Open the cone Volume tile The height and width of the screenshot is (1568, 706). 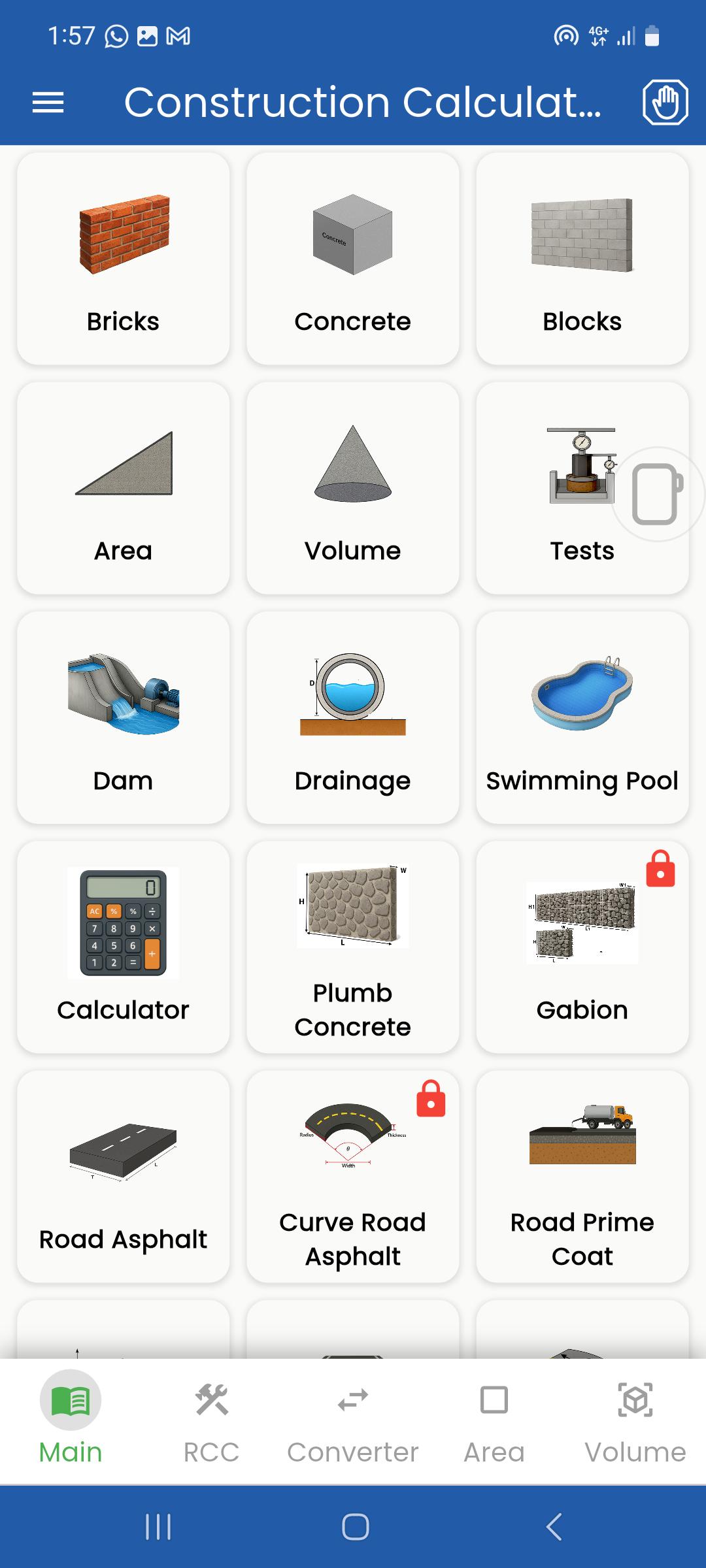(x=352, y=488)
